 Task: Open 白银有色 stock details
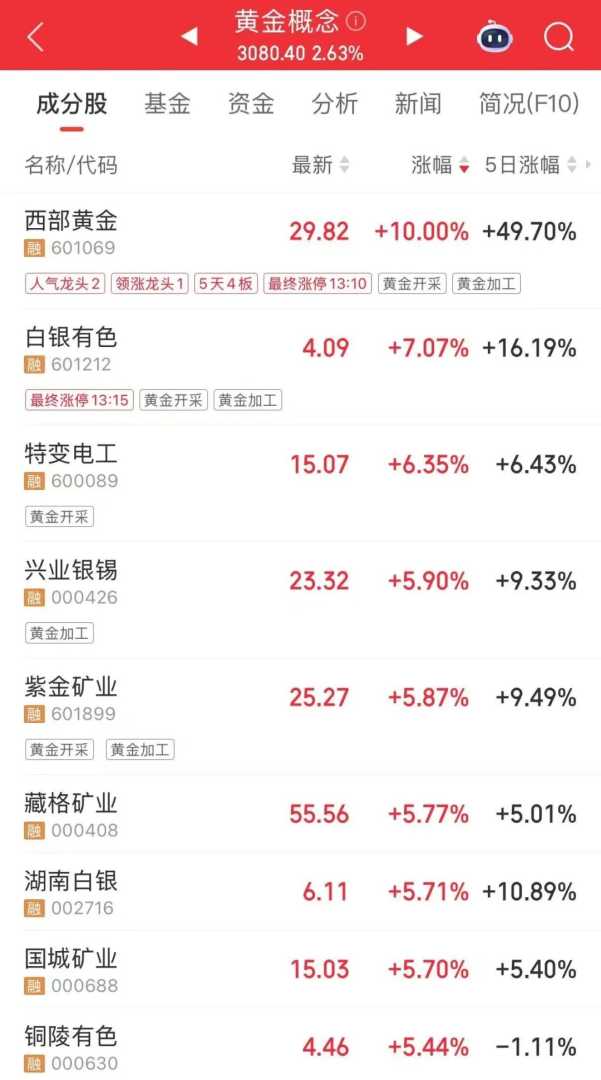coord(71,337)
